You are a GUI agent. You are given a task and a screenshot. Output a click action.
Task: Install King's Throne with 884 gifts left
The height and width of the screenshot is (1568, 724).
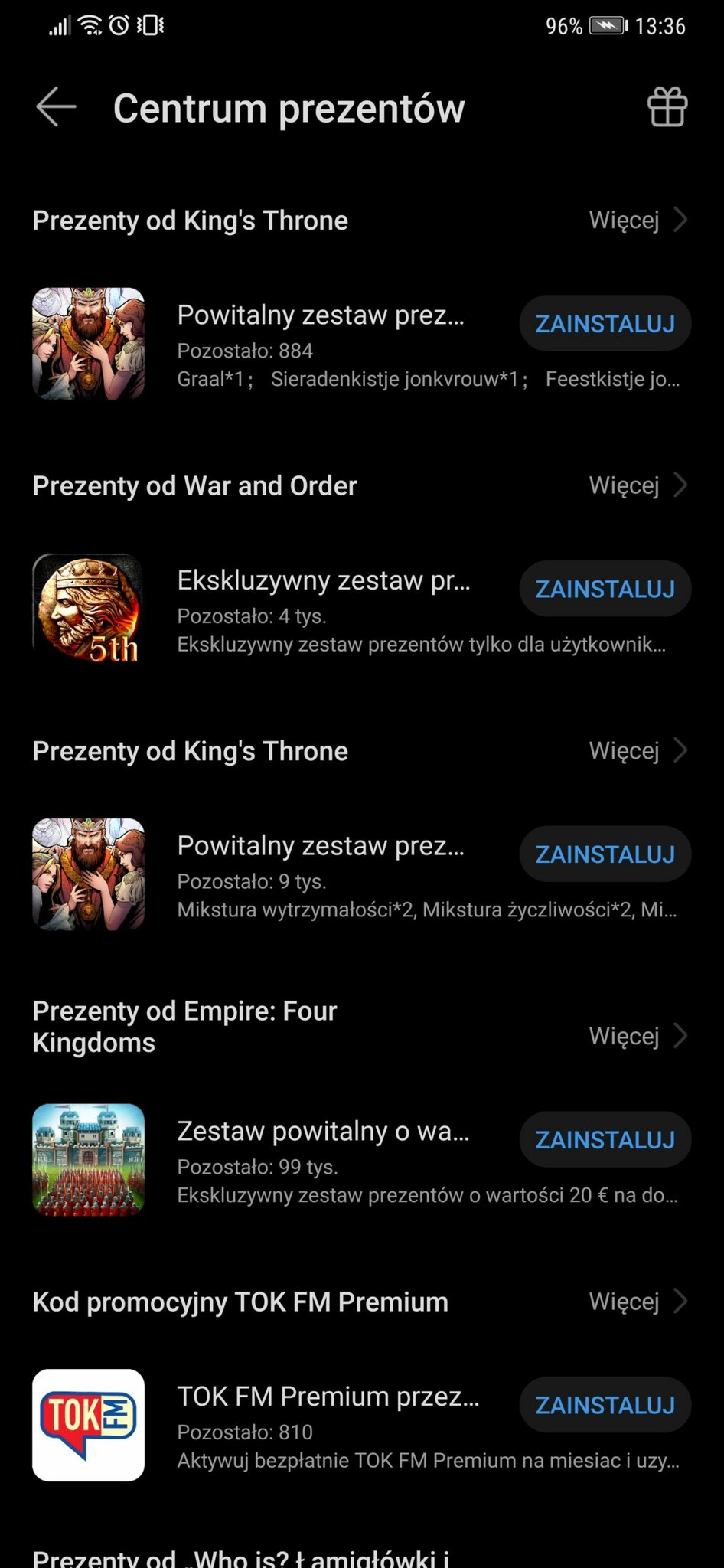605,323
